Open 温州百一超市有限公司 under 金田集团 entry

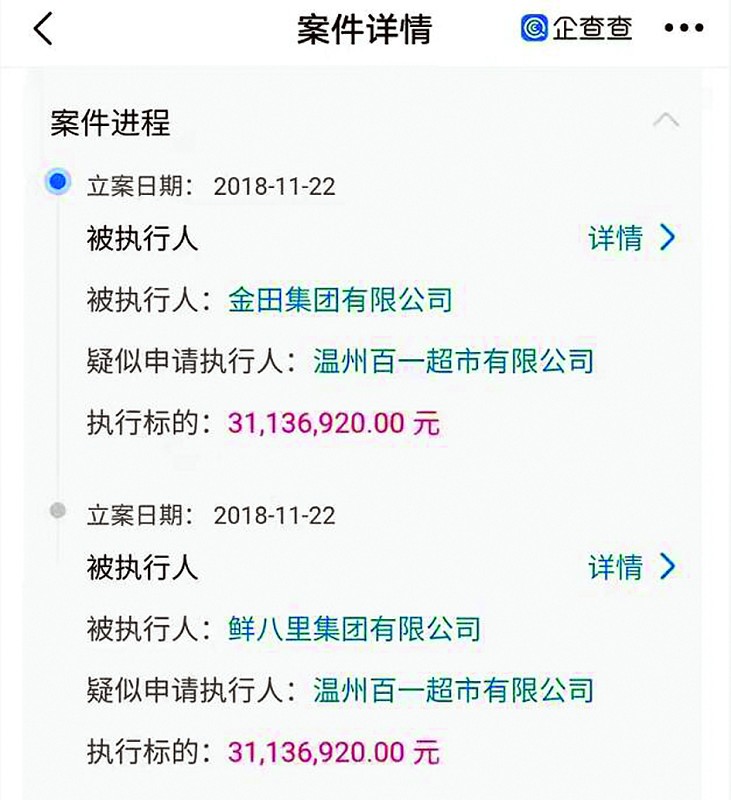pyautogui.click(x=454, y=360)
